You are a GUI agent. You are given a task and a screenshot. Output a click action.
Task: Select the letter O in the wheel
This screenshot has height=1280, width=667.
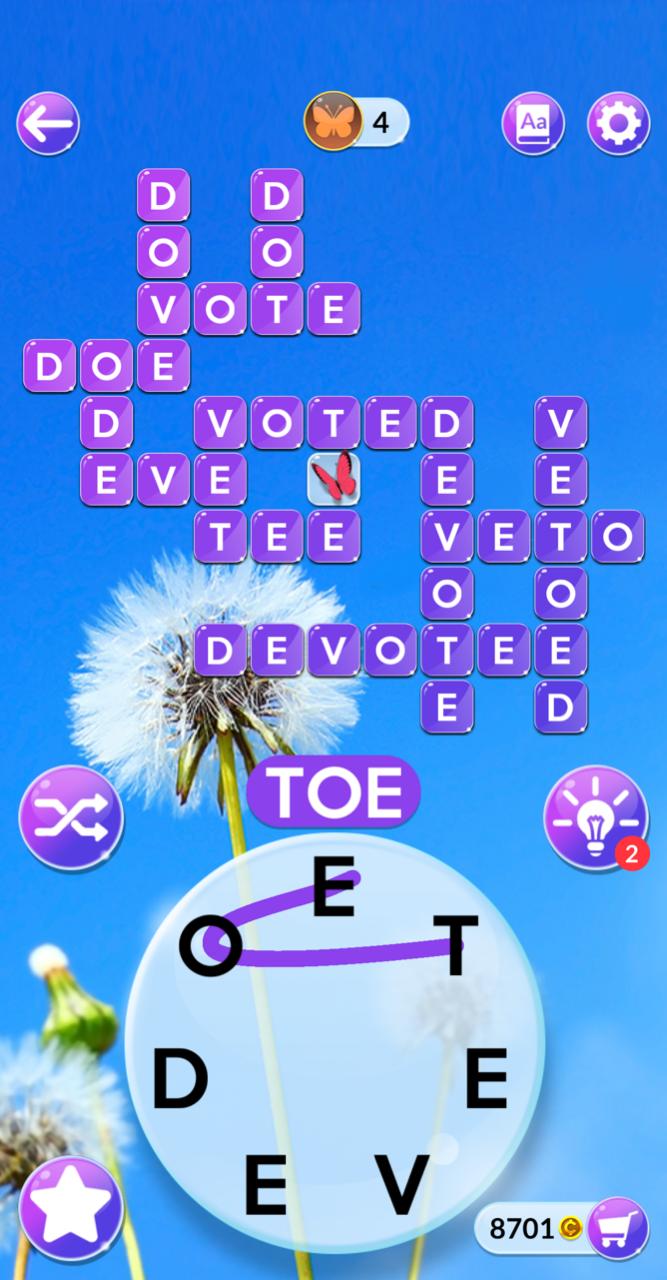tap(210, 945)
